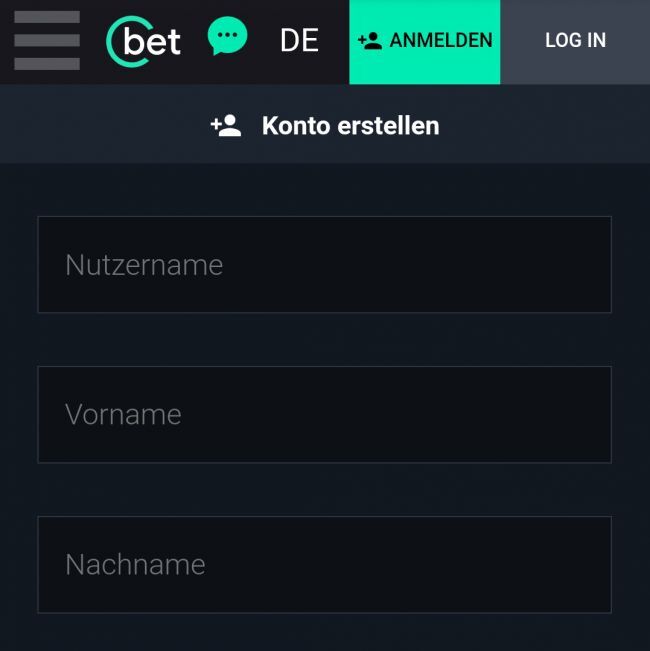This screenshot has width=650, height=651.
Task: Focus the Vorname text field
Action: (324, 415)
